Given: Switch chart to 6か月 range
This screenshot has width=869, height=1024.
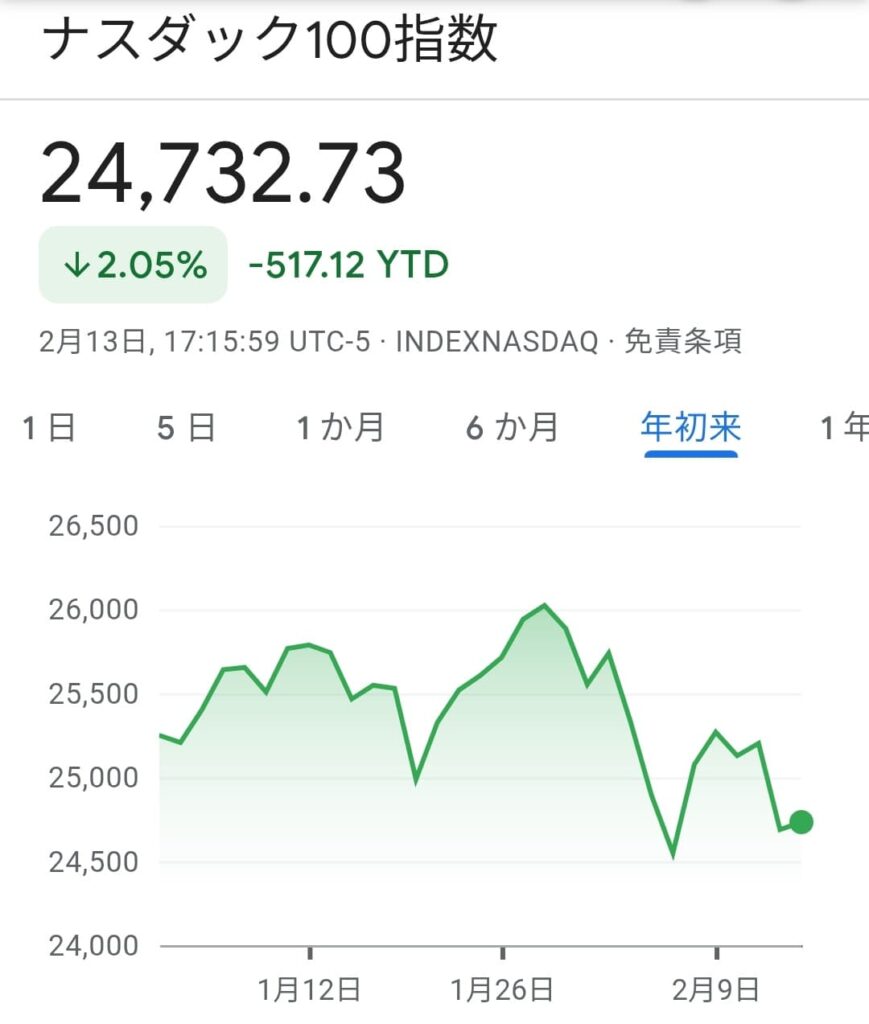Looking at the screenshot, I should click(x=513, y=429).
